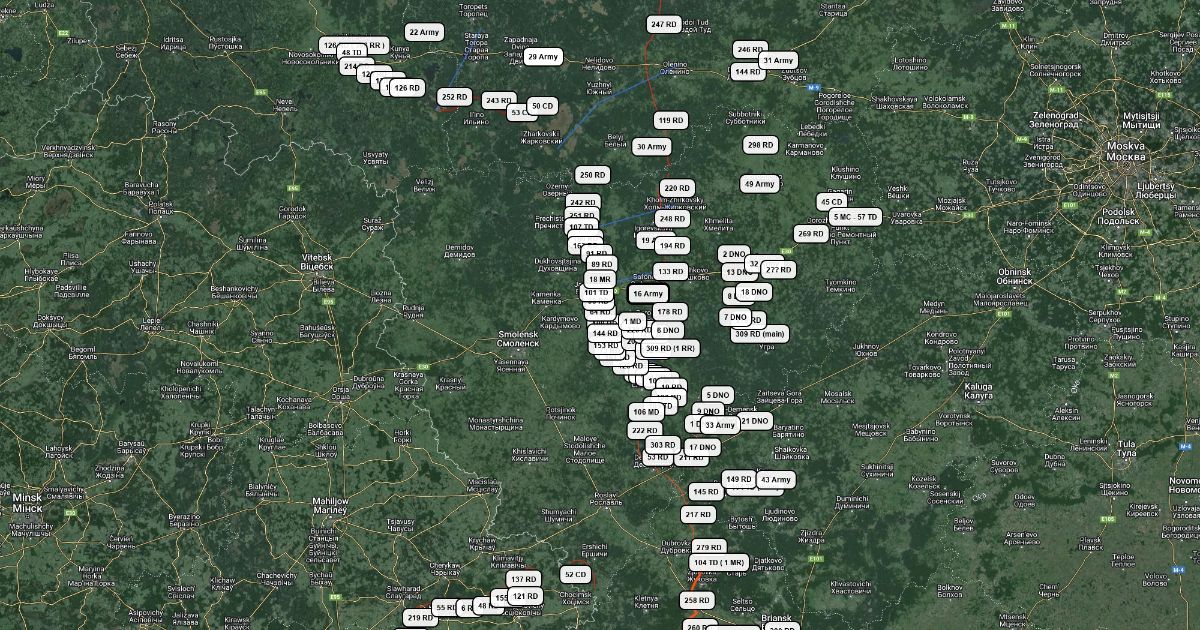Open the 50 CD marker
1200x630 pixels.
[542, 105]
